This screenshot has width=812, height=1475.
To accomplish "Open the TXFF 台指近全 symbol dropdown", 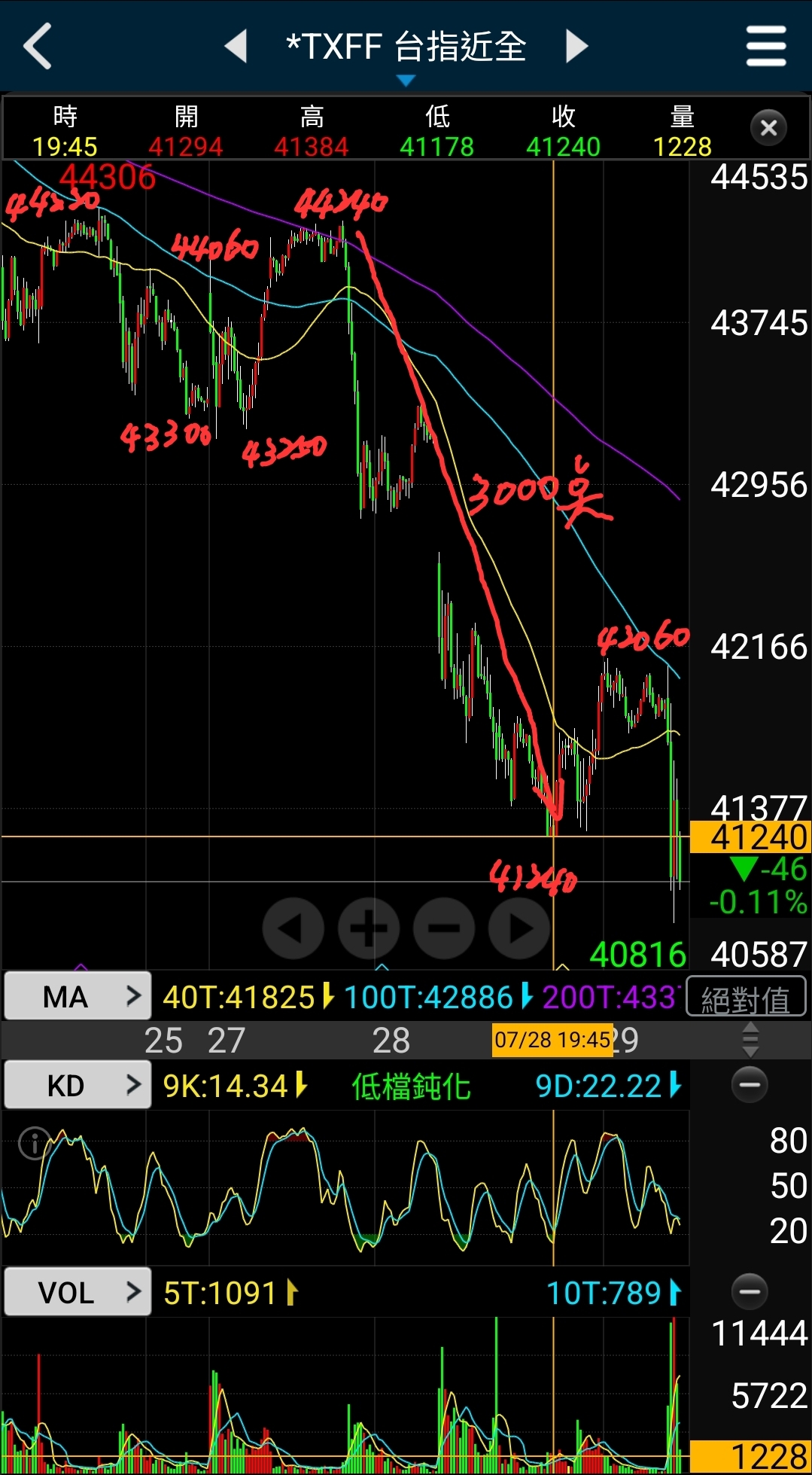I will [x=406, y=53].
